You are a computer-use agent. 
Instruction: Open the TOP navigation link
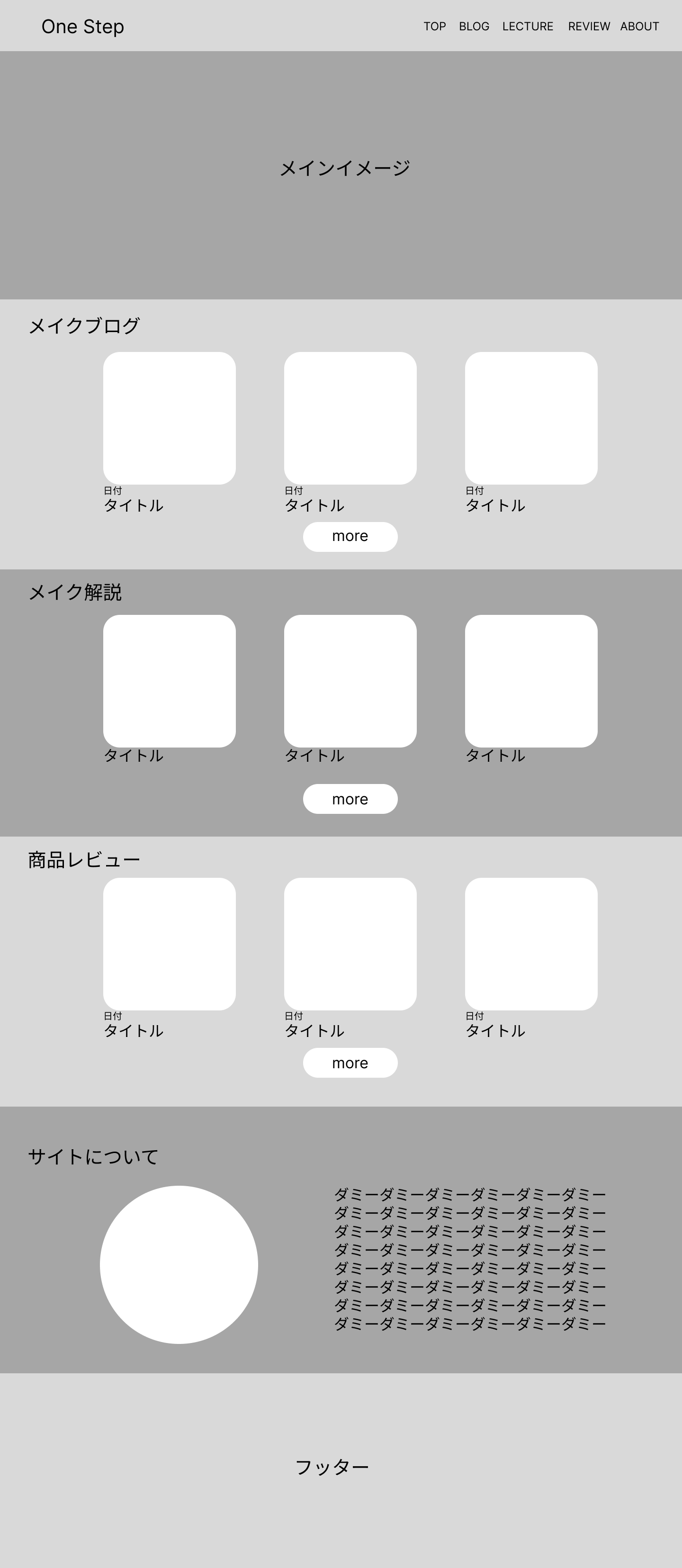coord(434,26)
